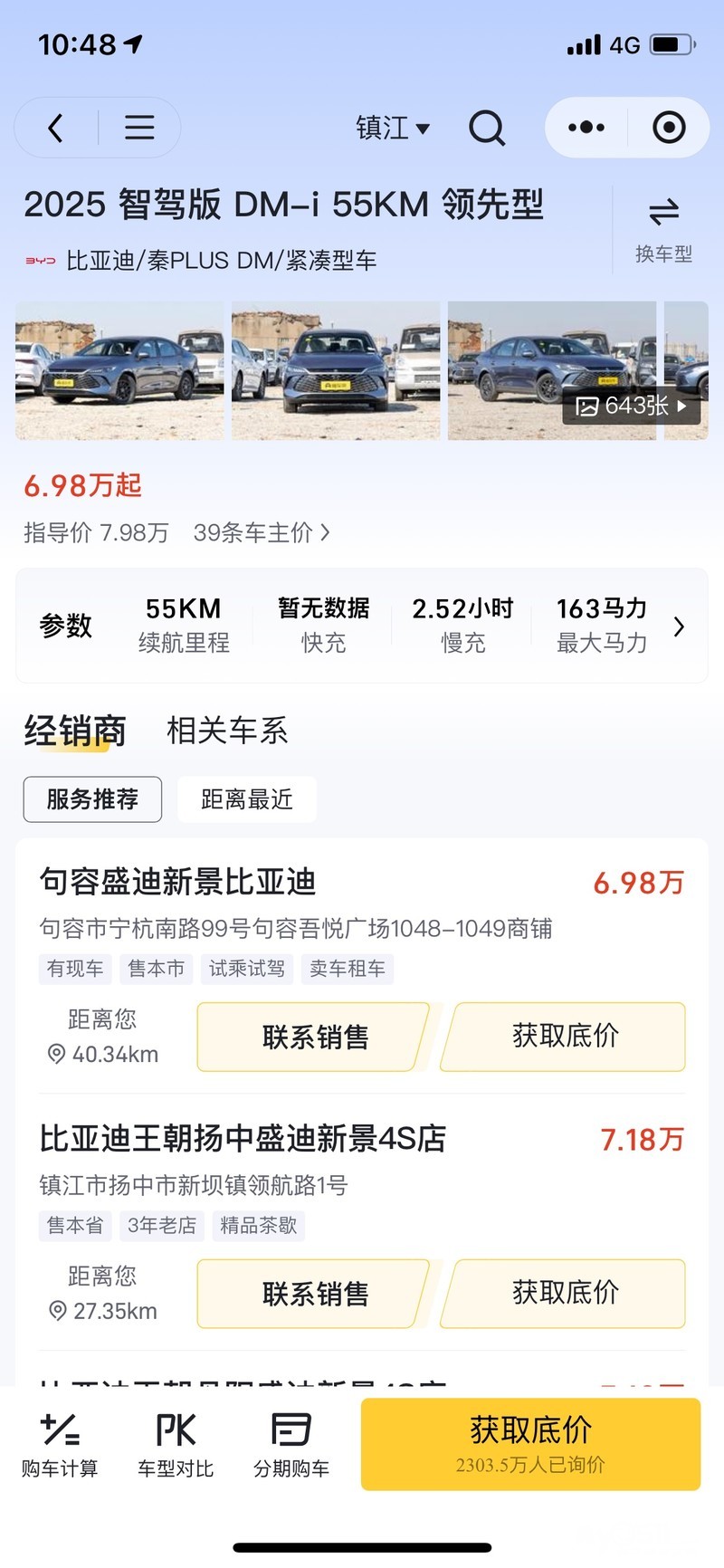Tap 联系销售 for 句容盛迪新景比亚迪
This screenshot has height=1568, width=724.
[314, 1037]
